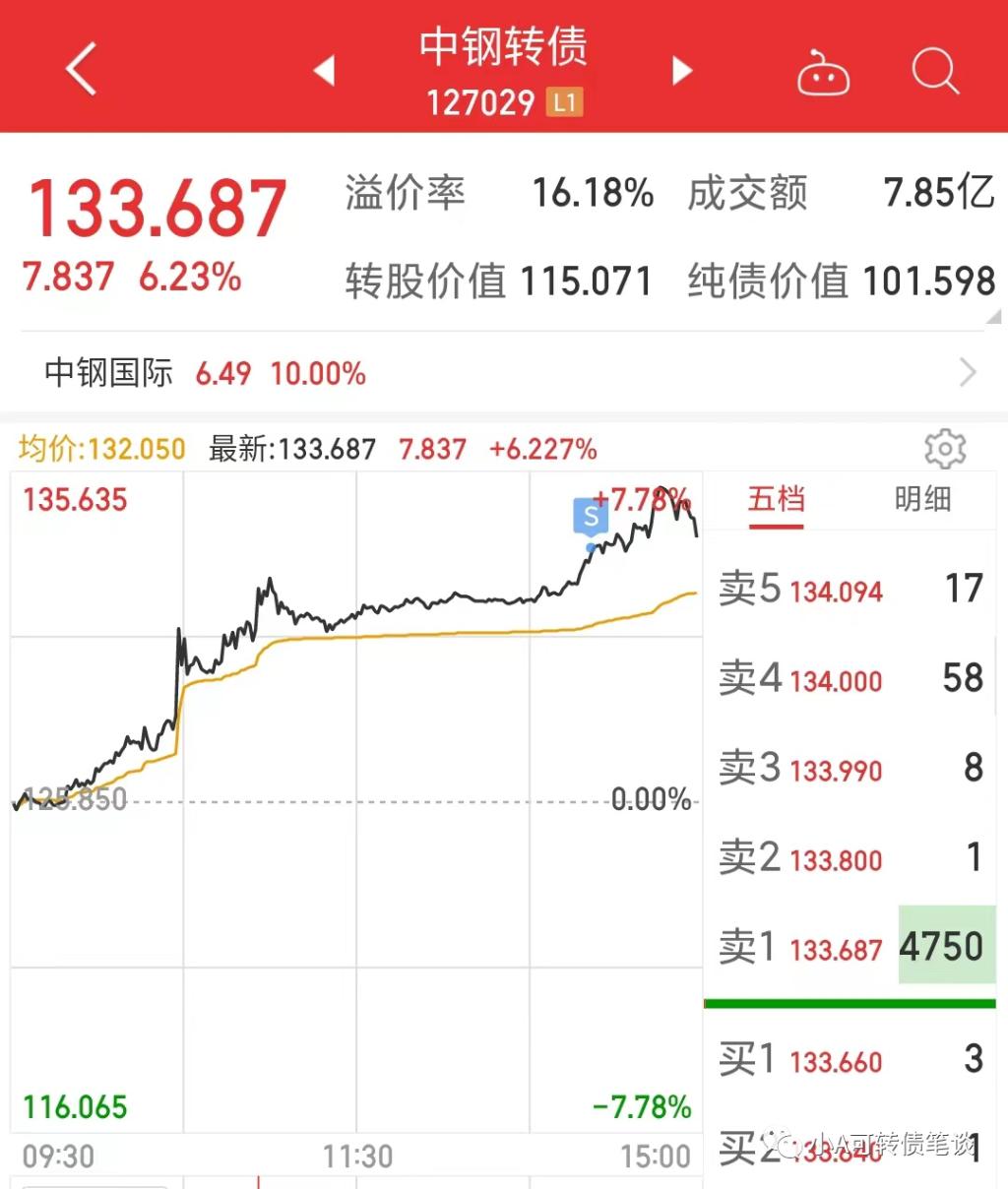Open search from the header

[x=934, y=71]
